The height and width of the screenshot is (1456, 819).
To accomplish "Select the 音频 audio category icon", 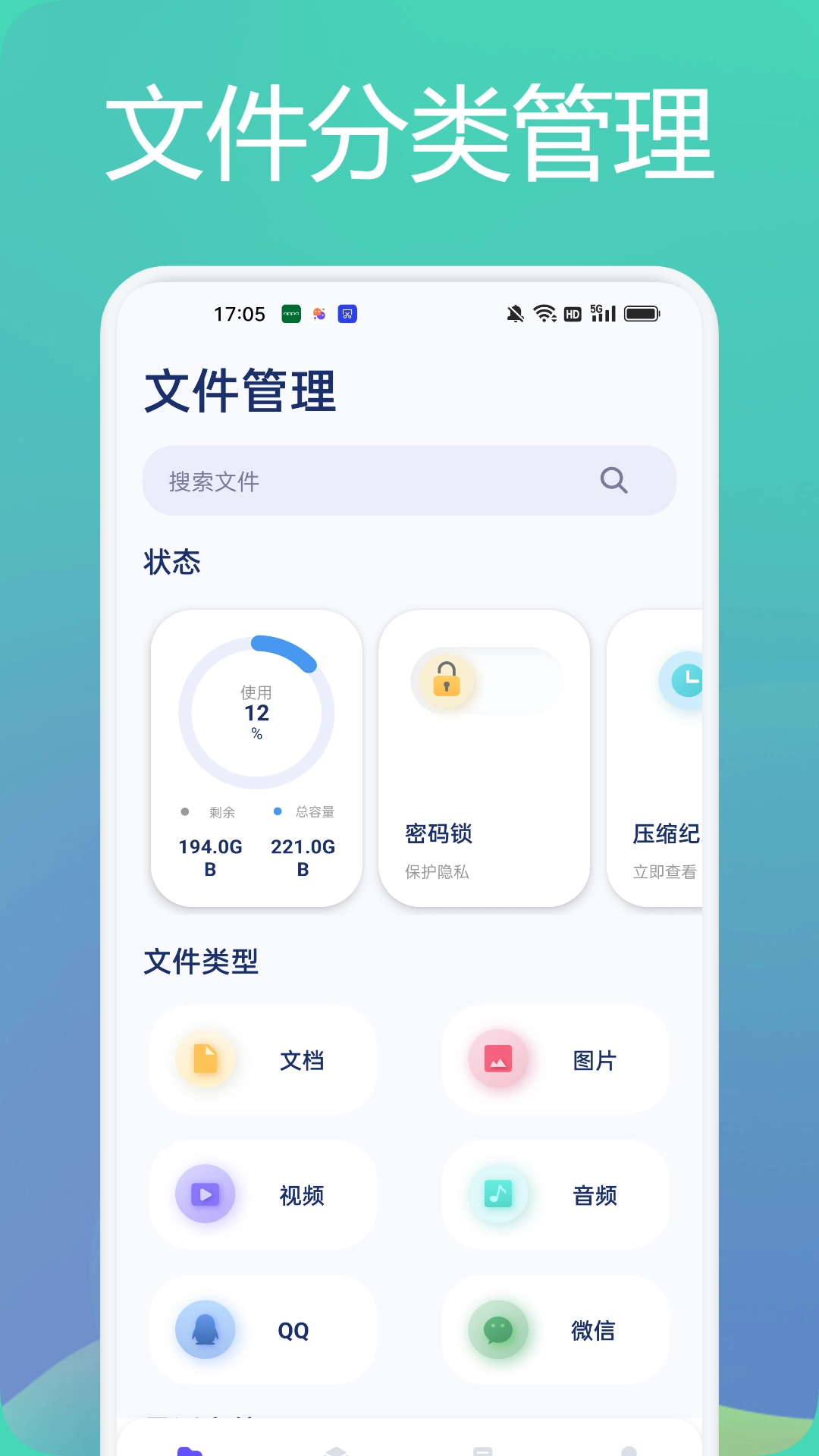I will [x=497, y=1195].
